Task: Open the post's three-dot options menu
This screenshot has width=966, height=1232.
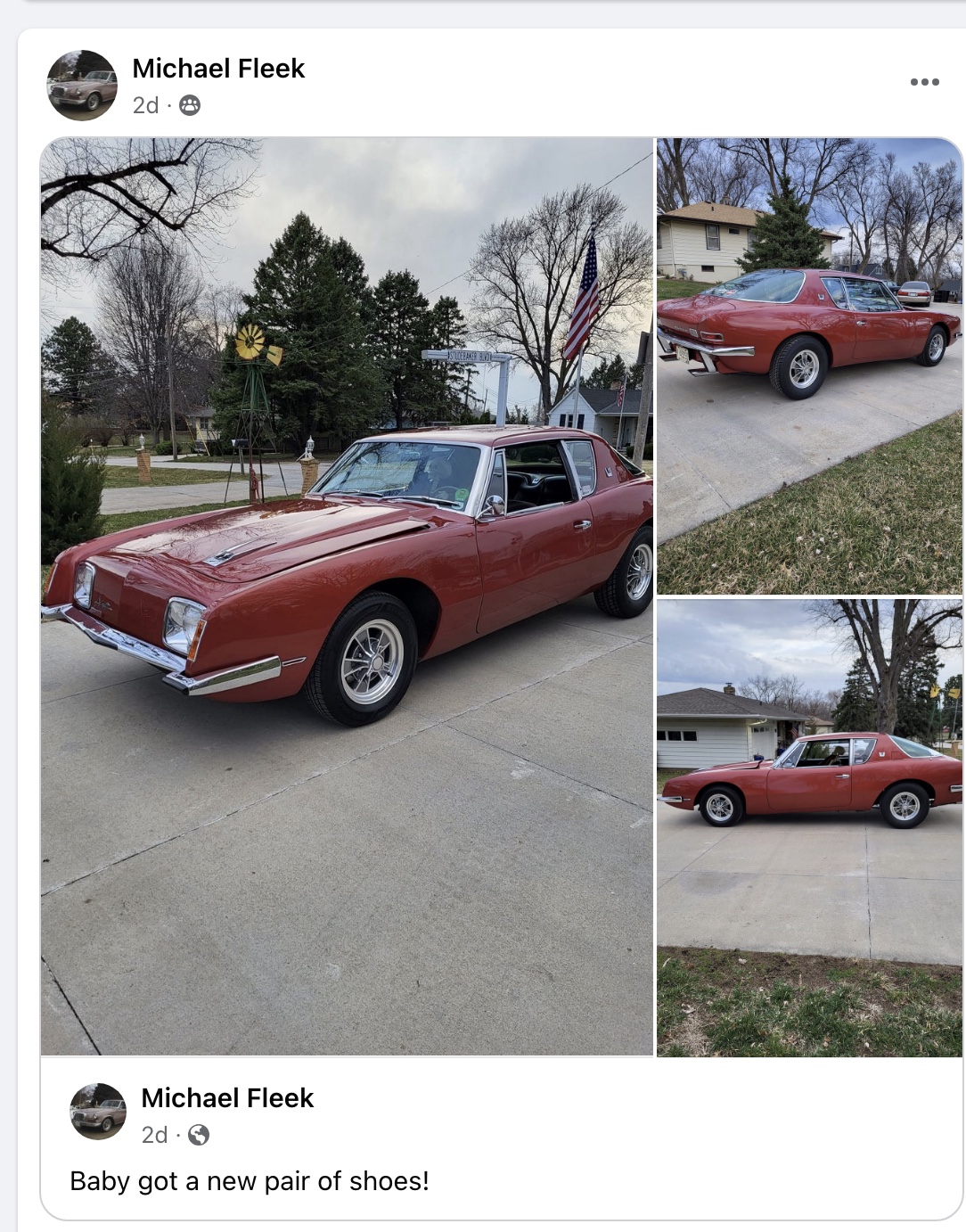Action: pos(924,82)
